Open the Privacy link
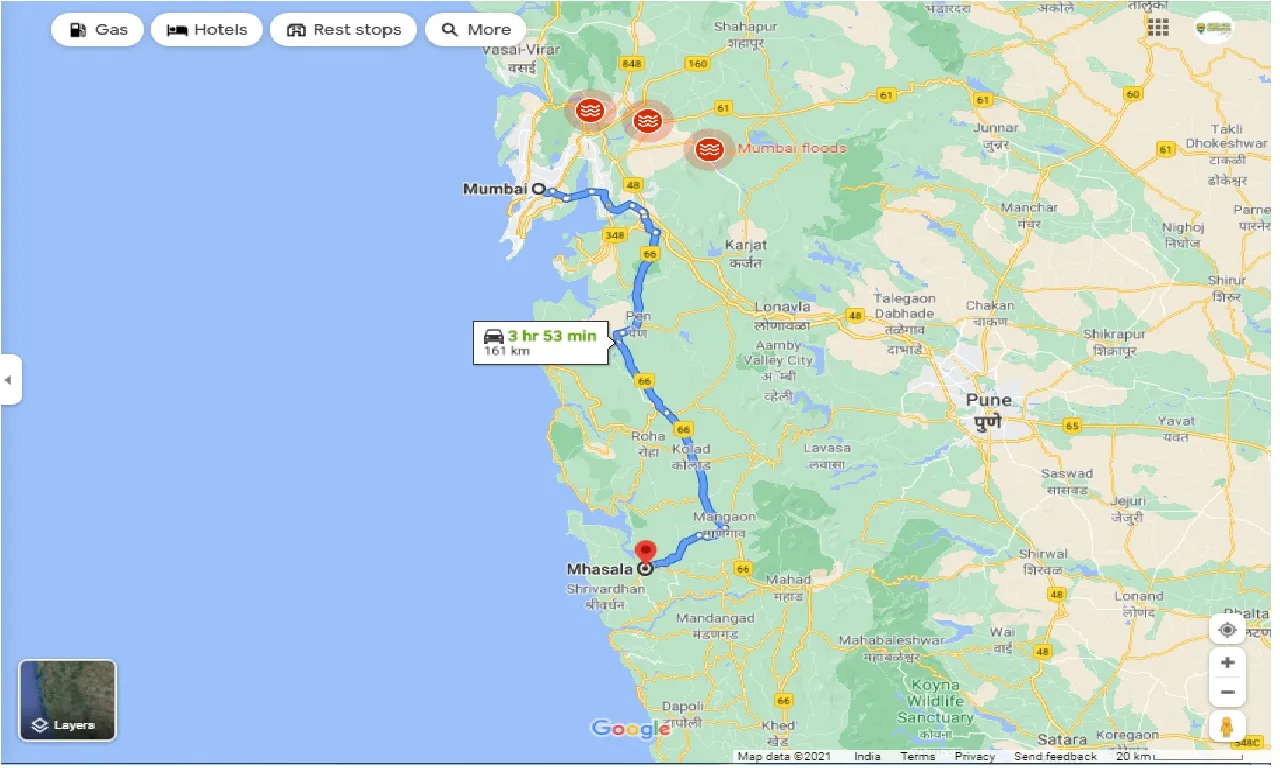 tap(974, 757)
